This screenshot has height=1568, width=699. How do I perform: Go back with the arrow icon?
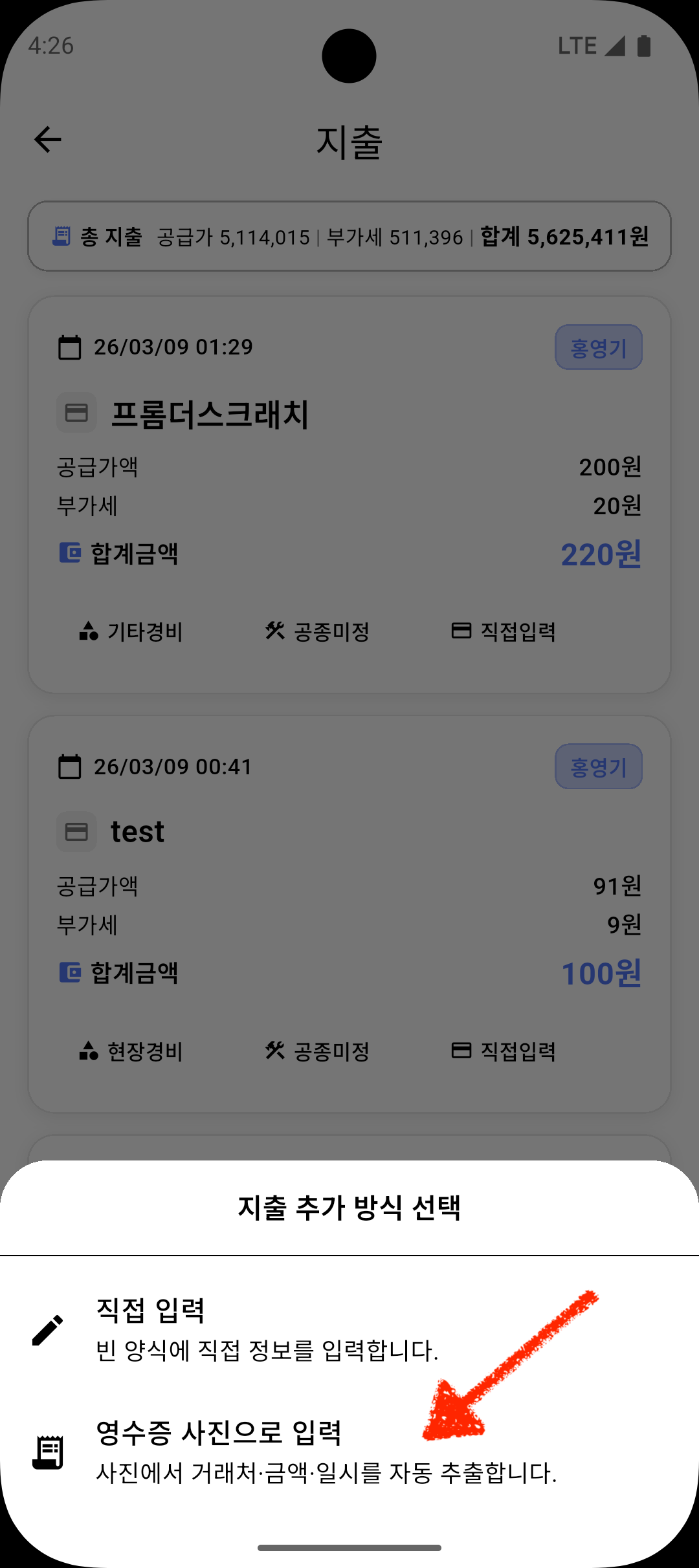(x=48, y=140)
